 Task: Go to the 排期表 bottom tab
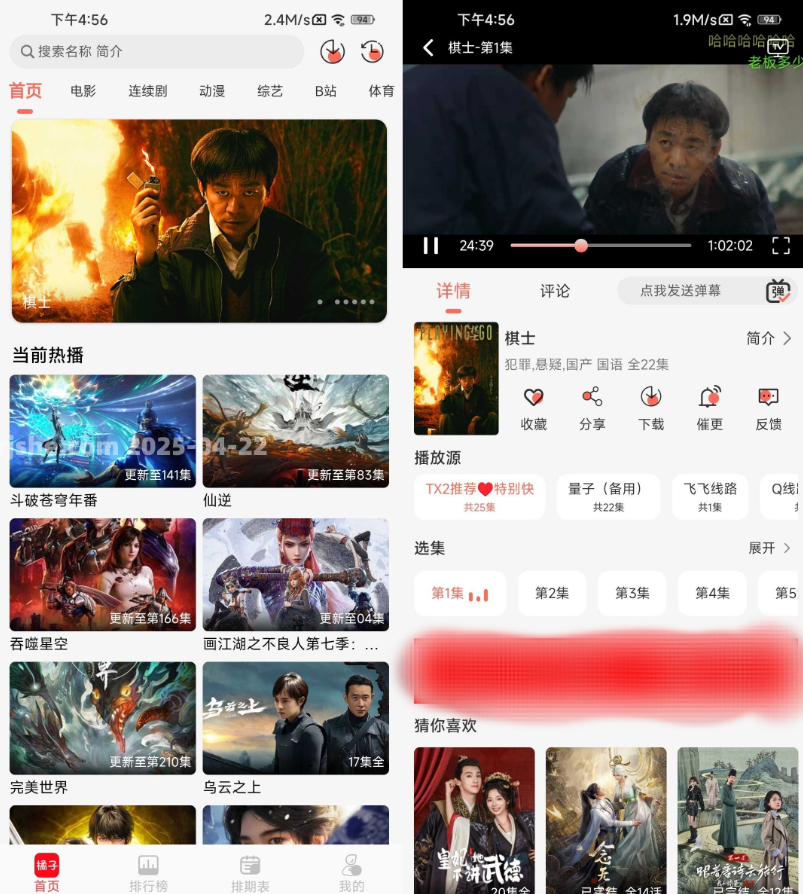pyautogui.click(x=250, y=872)
